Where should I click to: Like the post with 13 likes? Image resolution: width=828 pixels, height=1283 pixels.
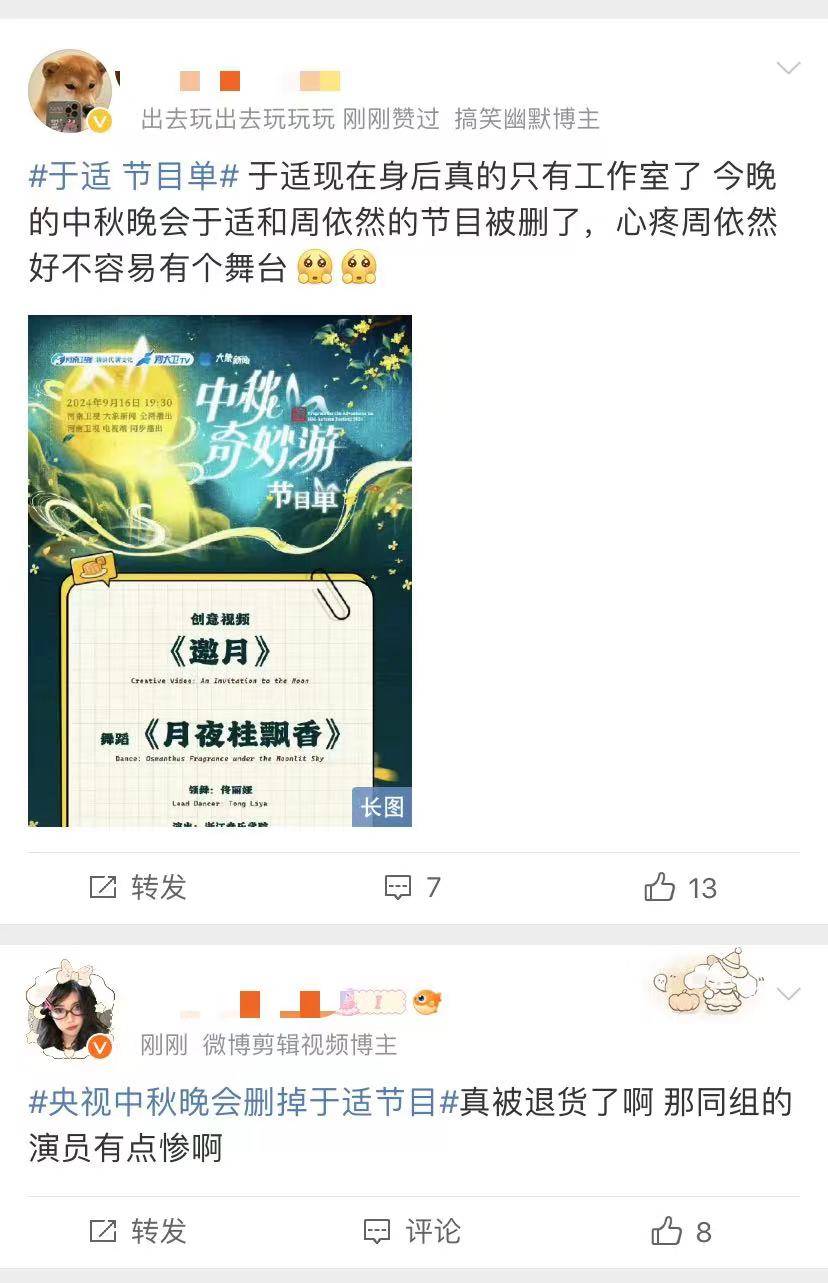click(x=680, y=887)
